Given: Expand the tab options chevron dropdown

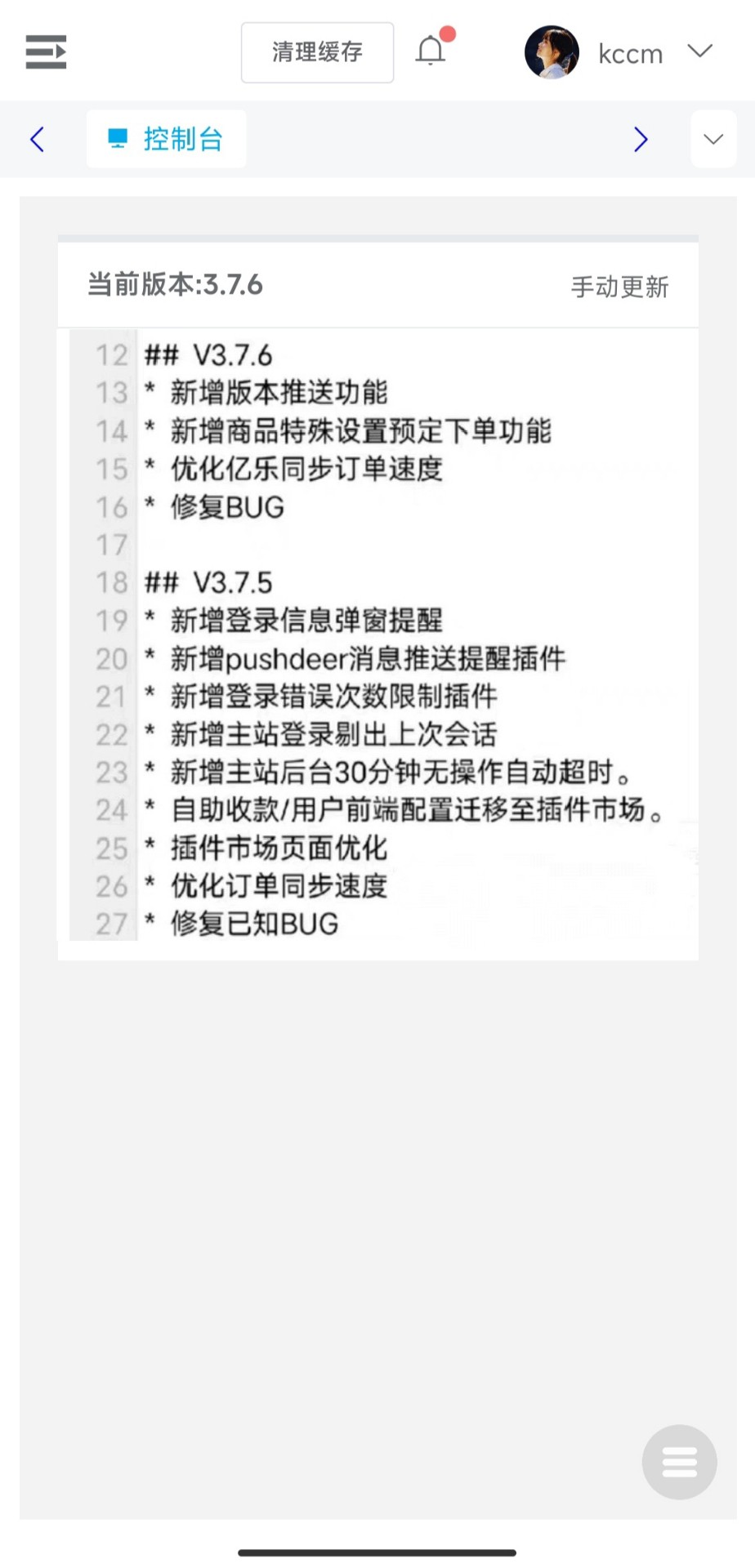Looking at the screenshot, I should pyautogui.click(x=713, y=139).
